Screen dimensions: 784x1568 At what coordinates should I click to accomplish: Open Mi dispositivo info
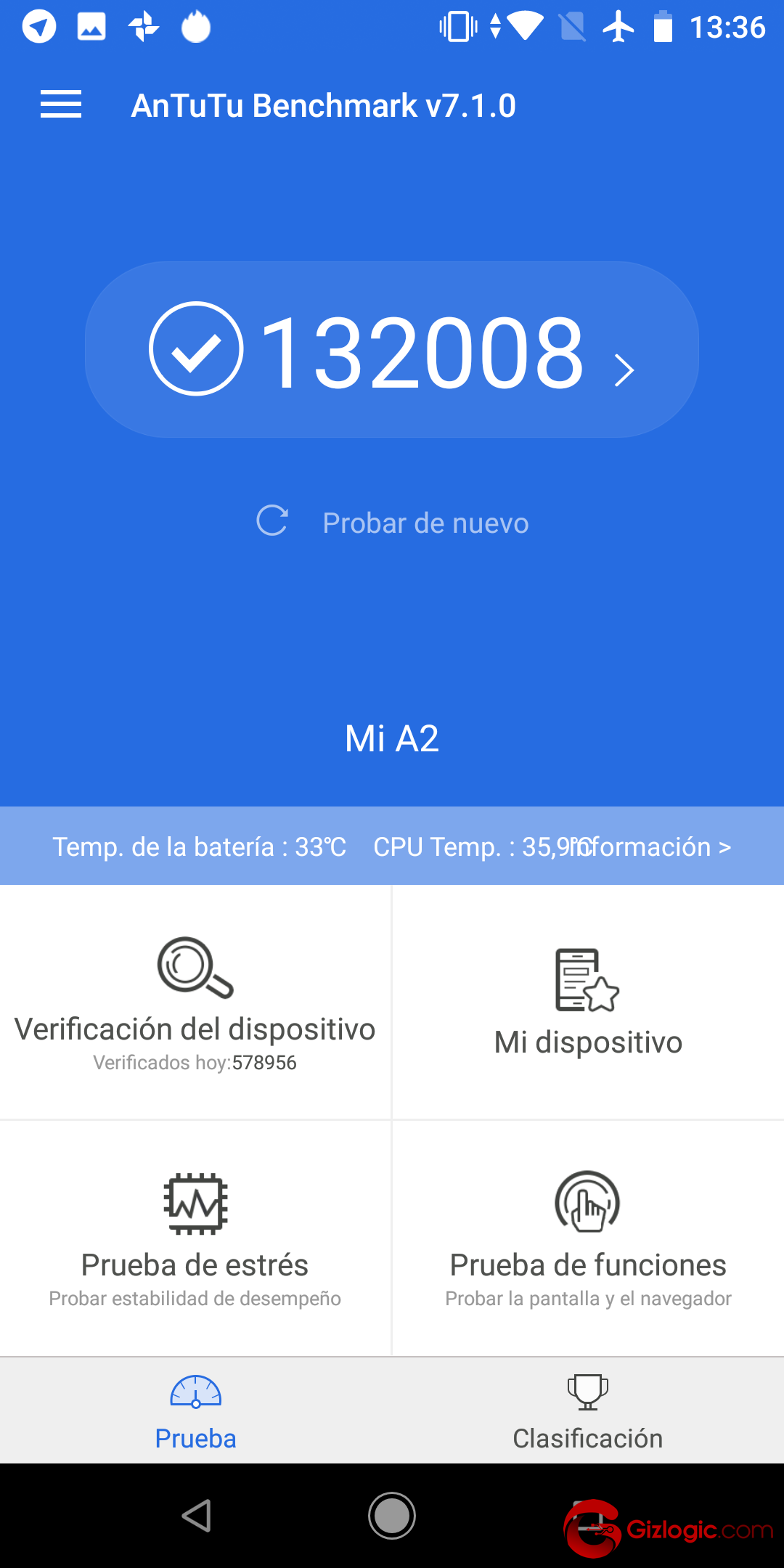pos(588,1002)
